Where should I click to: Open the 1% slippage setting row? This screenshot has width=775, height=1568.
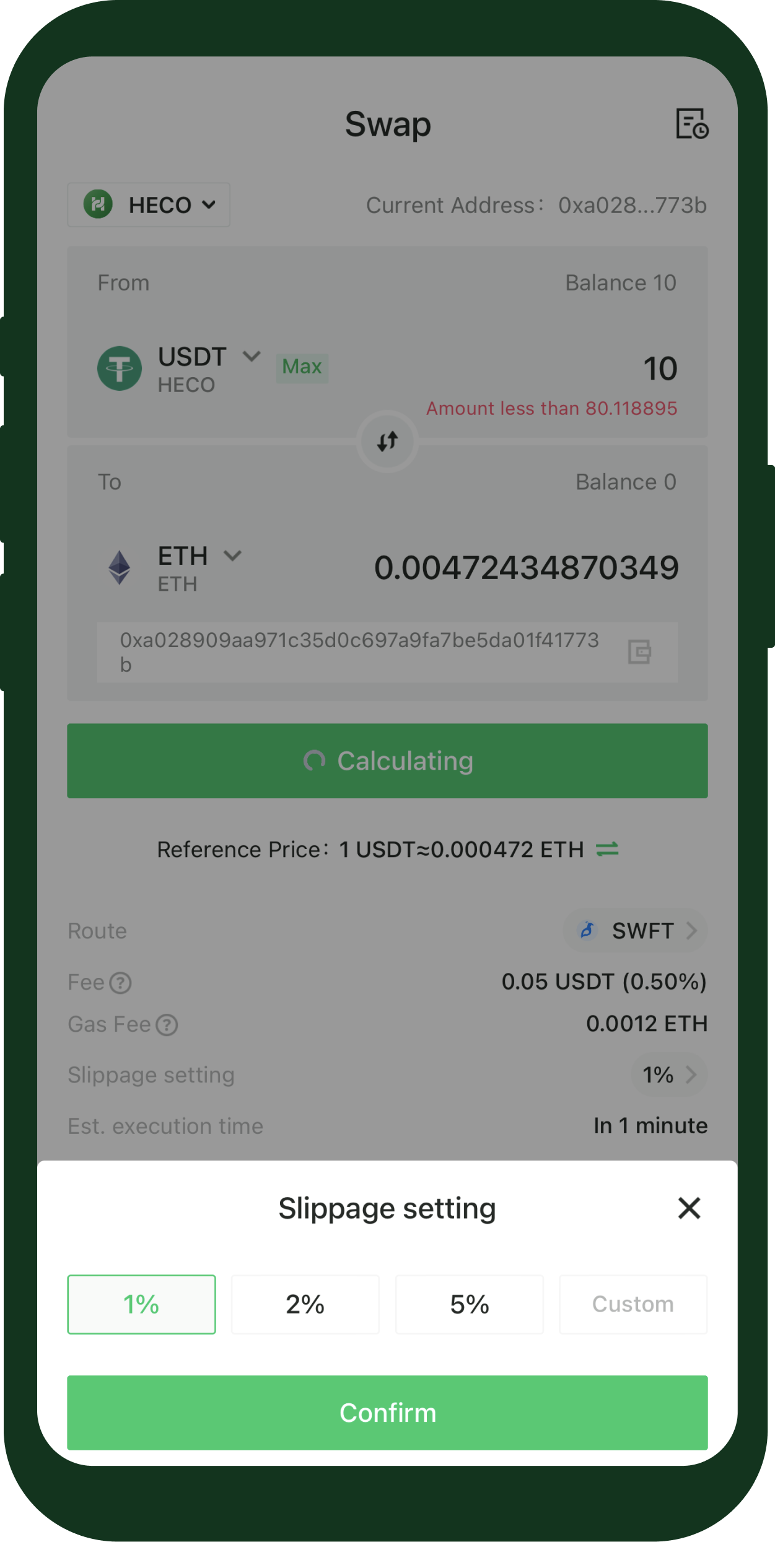point(668,1074)
